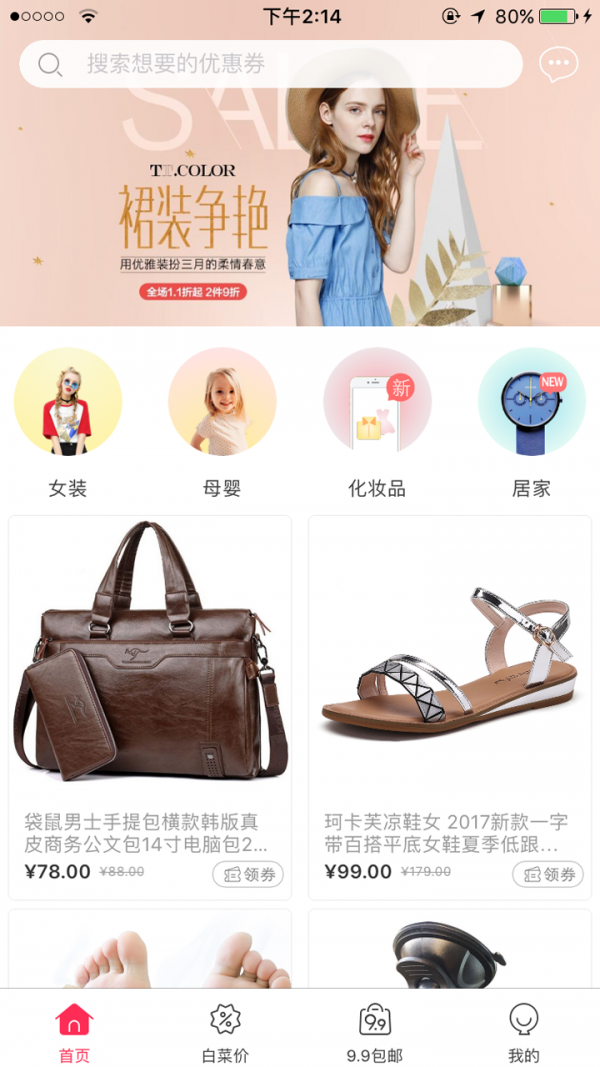Open the messages chat bubble icon
This screenshot has height=1067, width=600.
point(558,65)
